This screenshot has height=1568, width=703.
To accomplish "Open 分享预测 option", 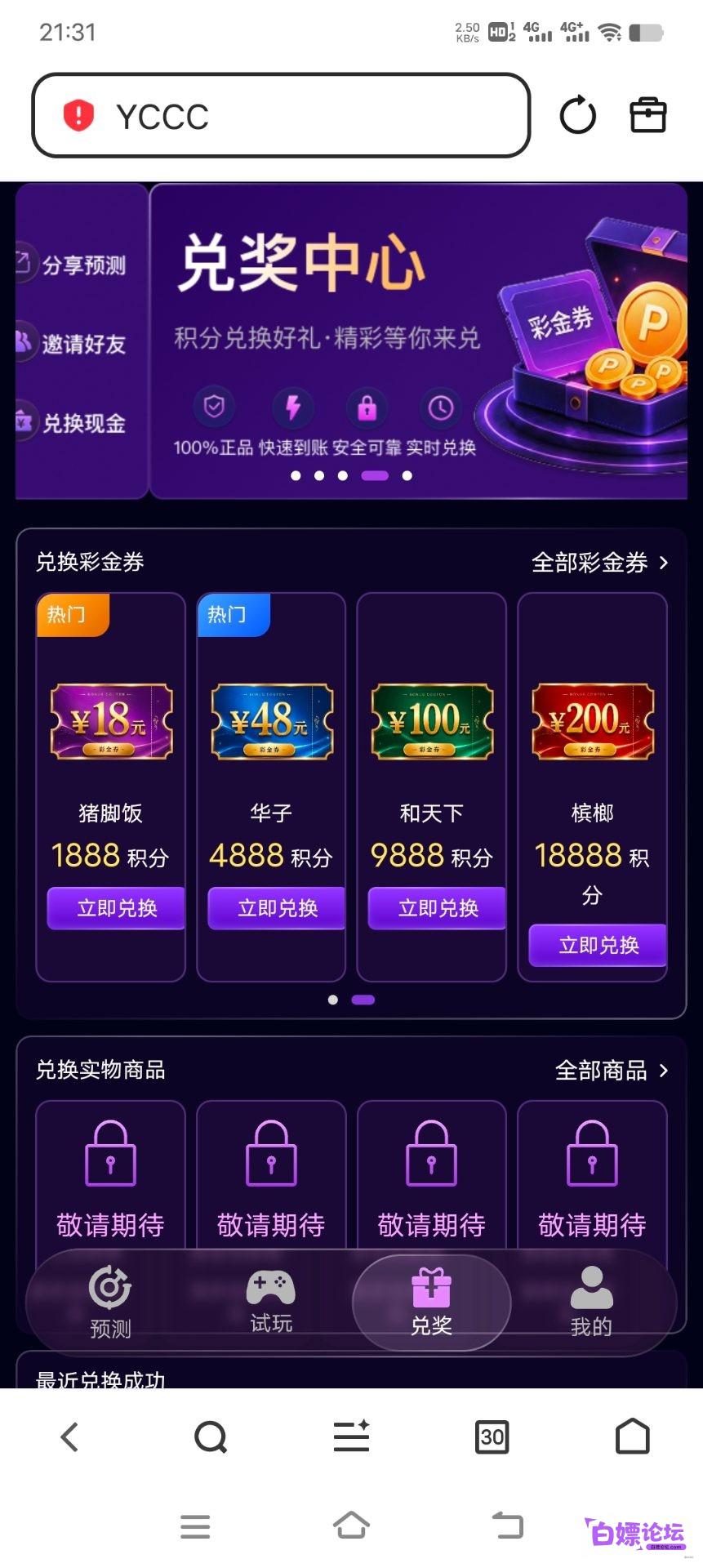I will (x=81, y=265).
